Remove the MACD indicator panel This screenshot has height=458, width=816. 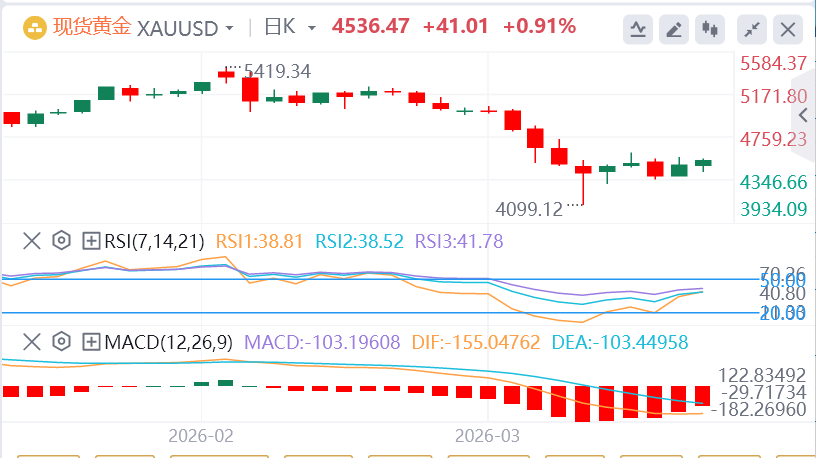pyautogui.click(x=32, y=342)
